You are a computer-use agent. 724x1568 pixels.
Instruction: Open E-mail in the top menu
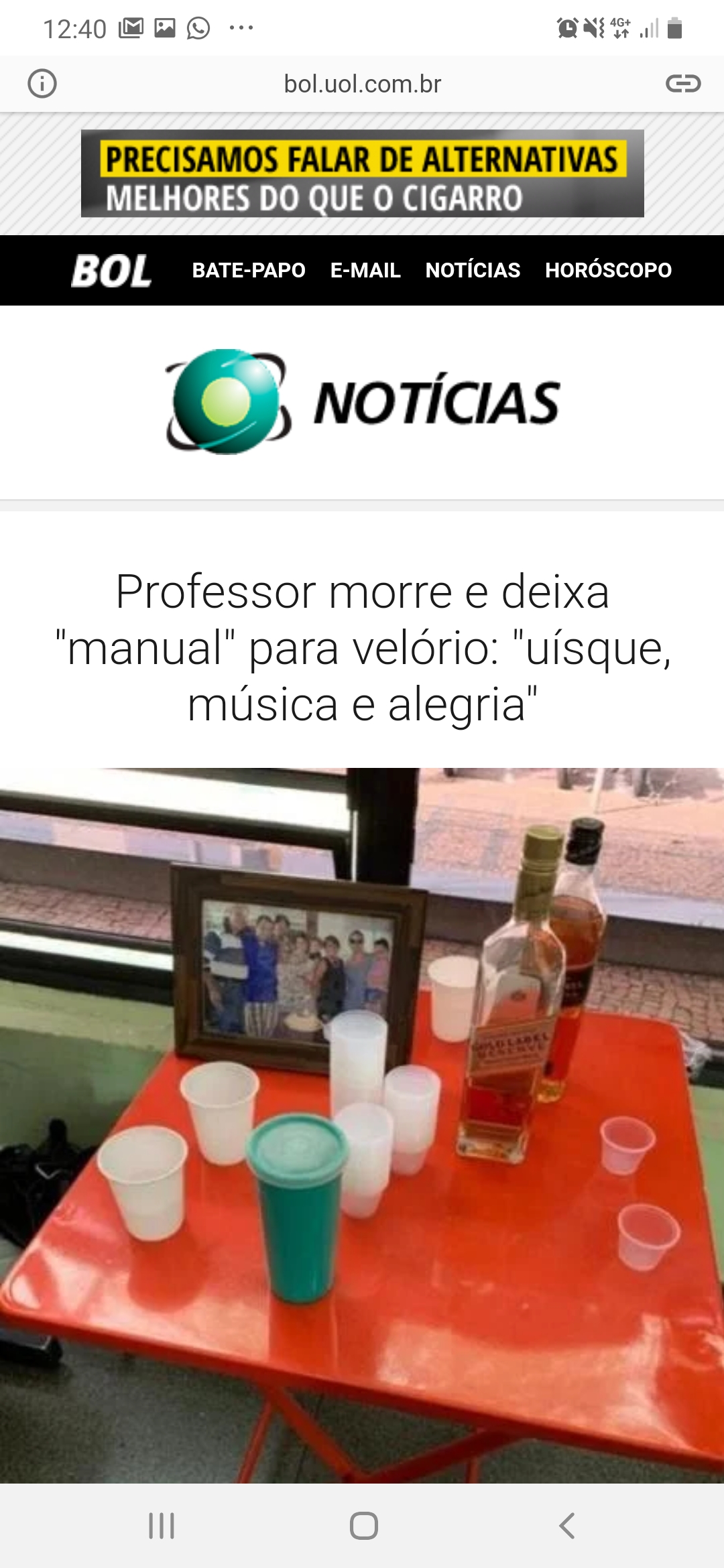365,271
